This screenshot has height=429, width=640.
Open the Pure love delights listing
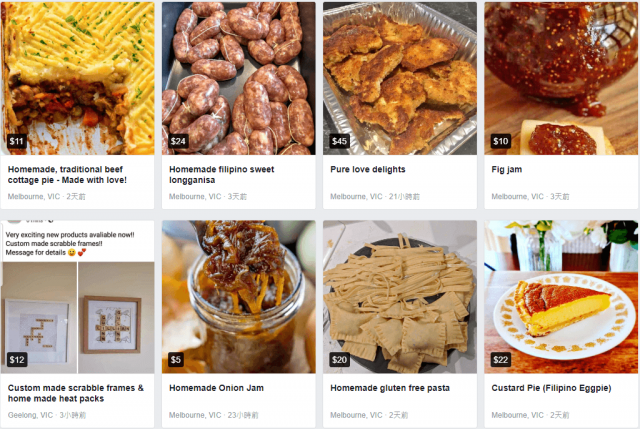click(399, 80)
